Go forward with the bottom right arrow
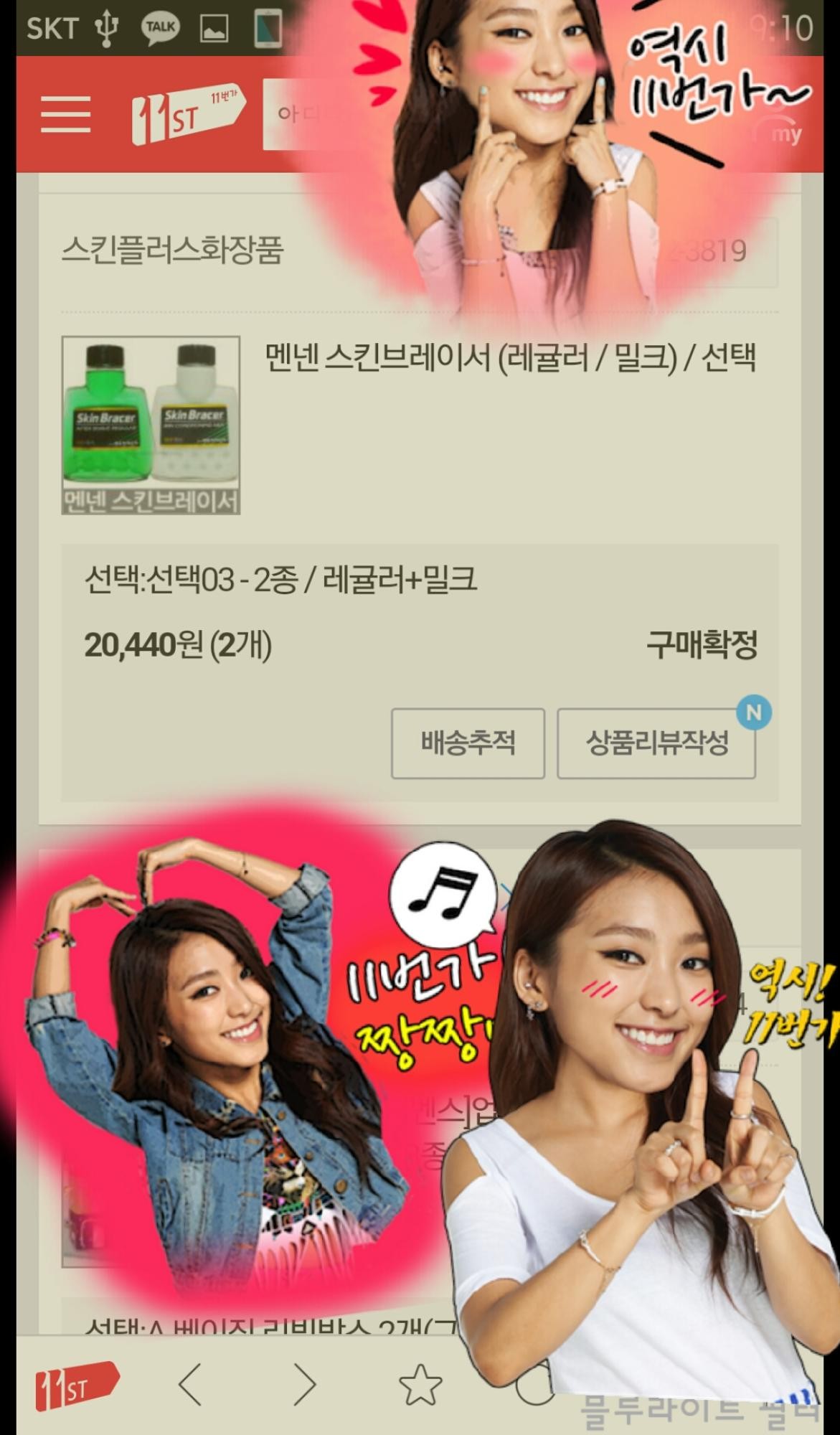 304,1383
